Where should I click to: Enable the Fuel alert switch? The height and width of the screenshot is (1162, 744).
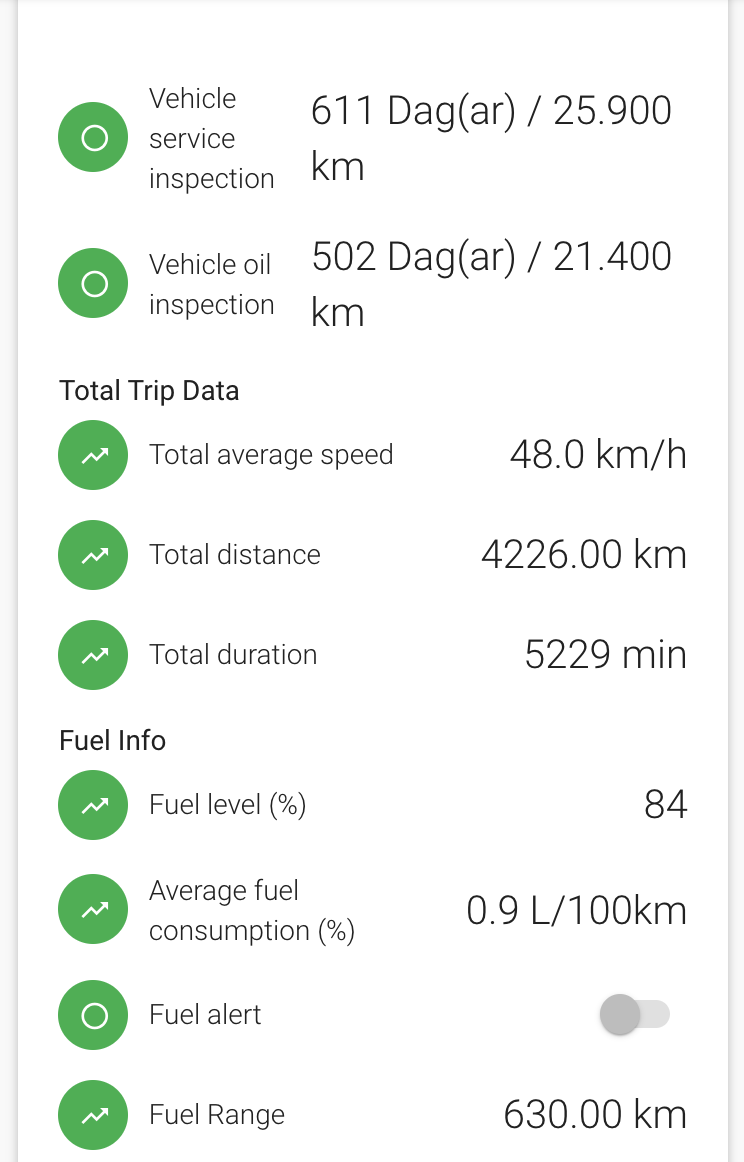pyautogui.click(x=634, y=1015)
